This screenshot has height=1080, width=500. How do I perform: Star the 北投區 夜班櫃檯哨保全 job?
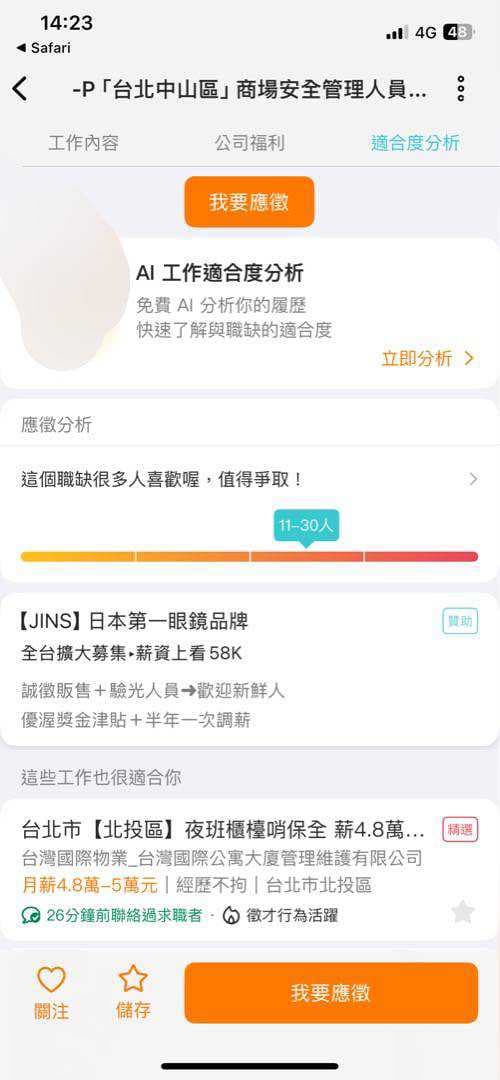coord(463,913)
